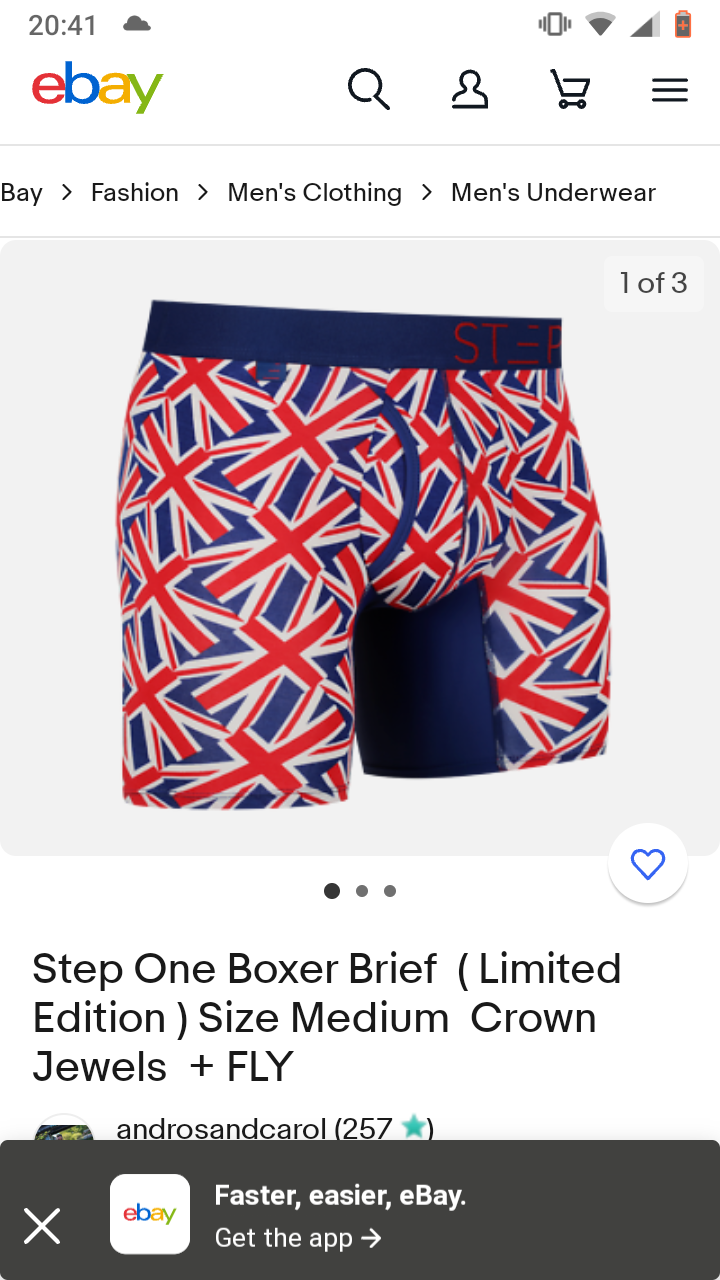Add the item to watchlist with heart
Image resolution: width=720 pixels, height=1280 pixels.
(x=648, y=863)
